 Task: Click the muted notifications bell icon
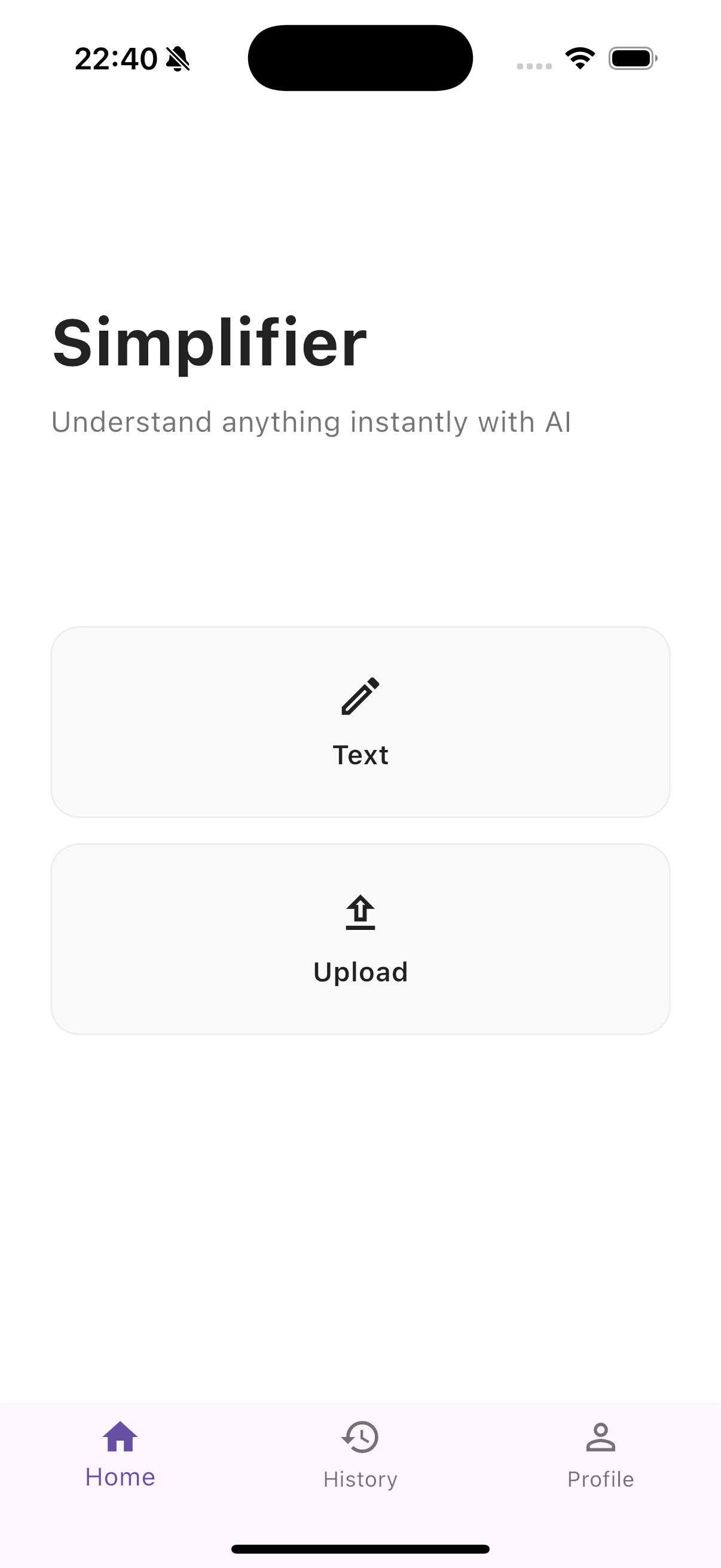click(x=177, y=58)
